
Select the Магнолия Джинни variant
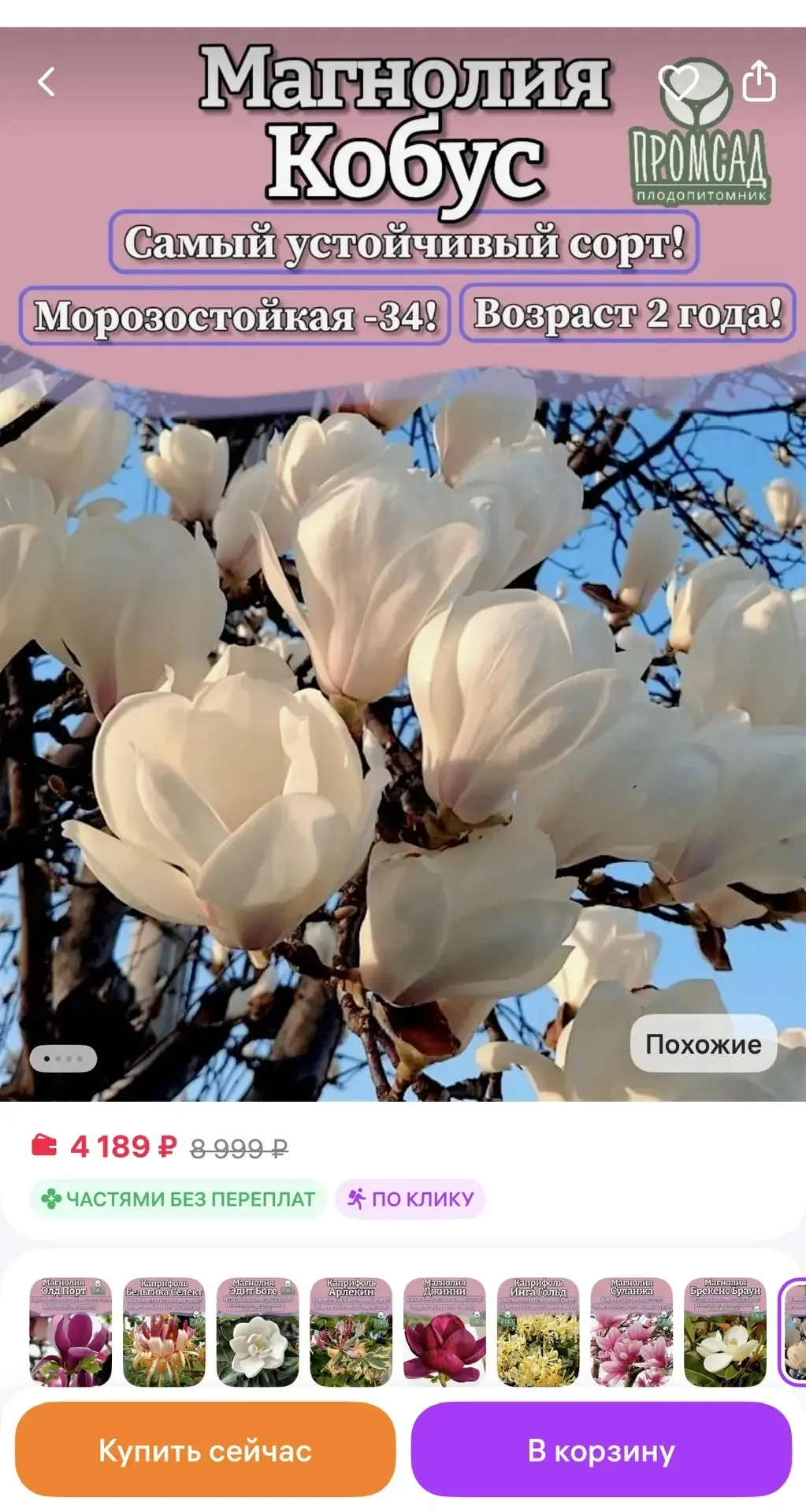coord(445,1332)
